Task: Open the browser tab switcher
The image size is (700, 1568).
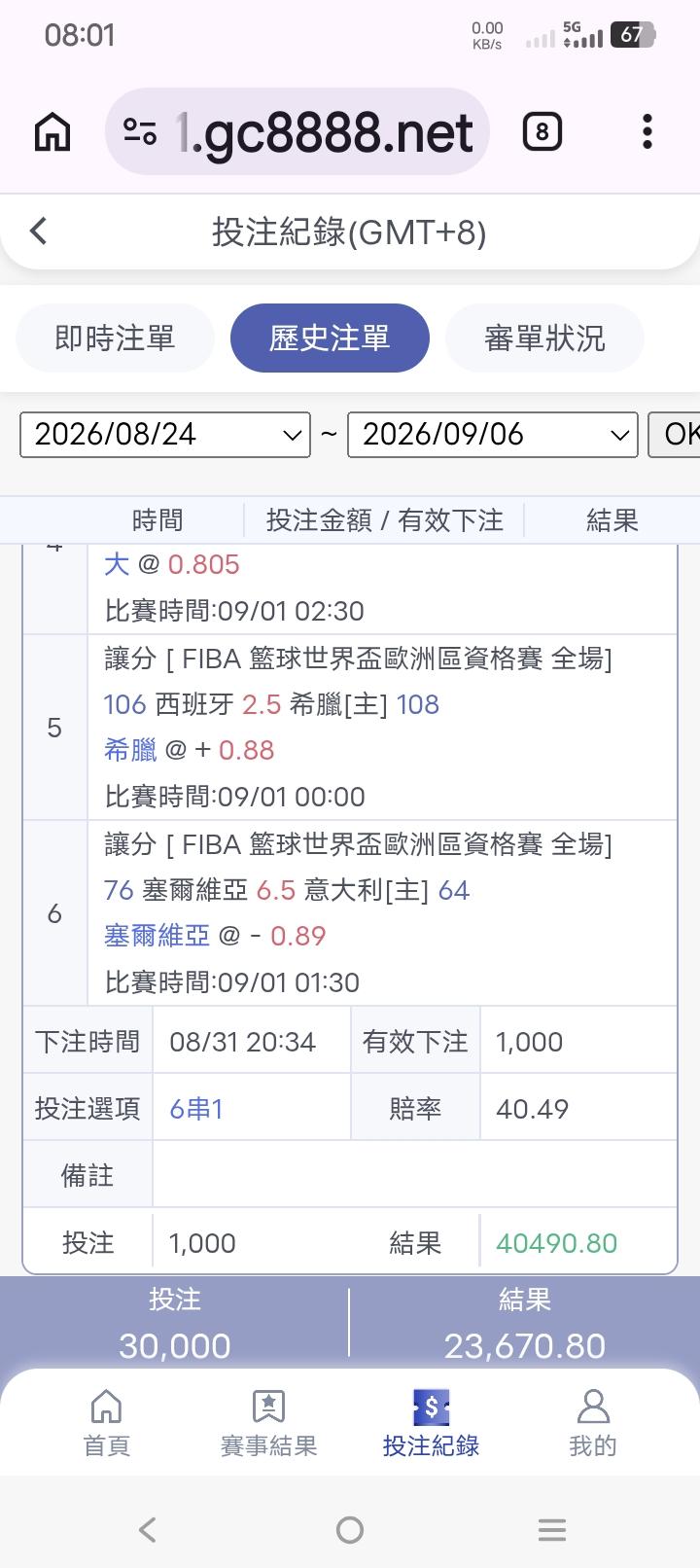Action: tap(542, 132)
